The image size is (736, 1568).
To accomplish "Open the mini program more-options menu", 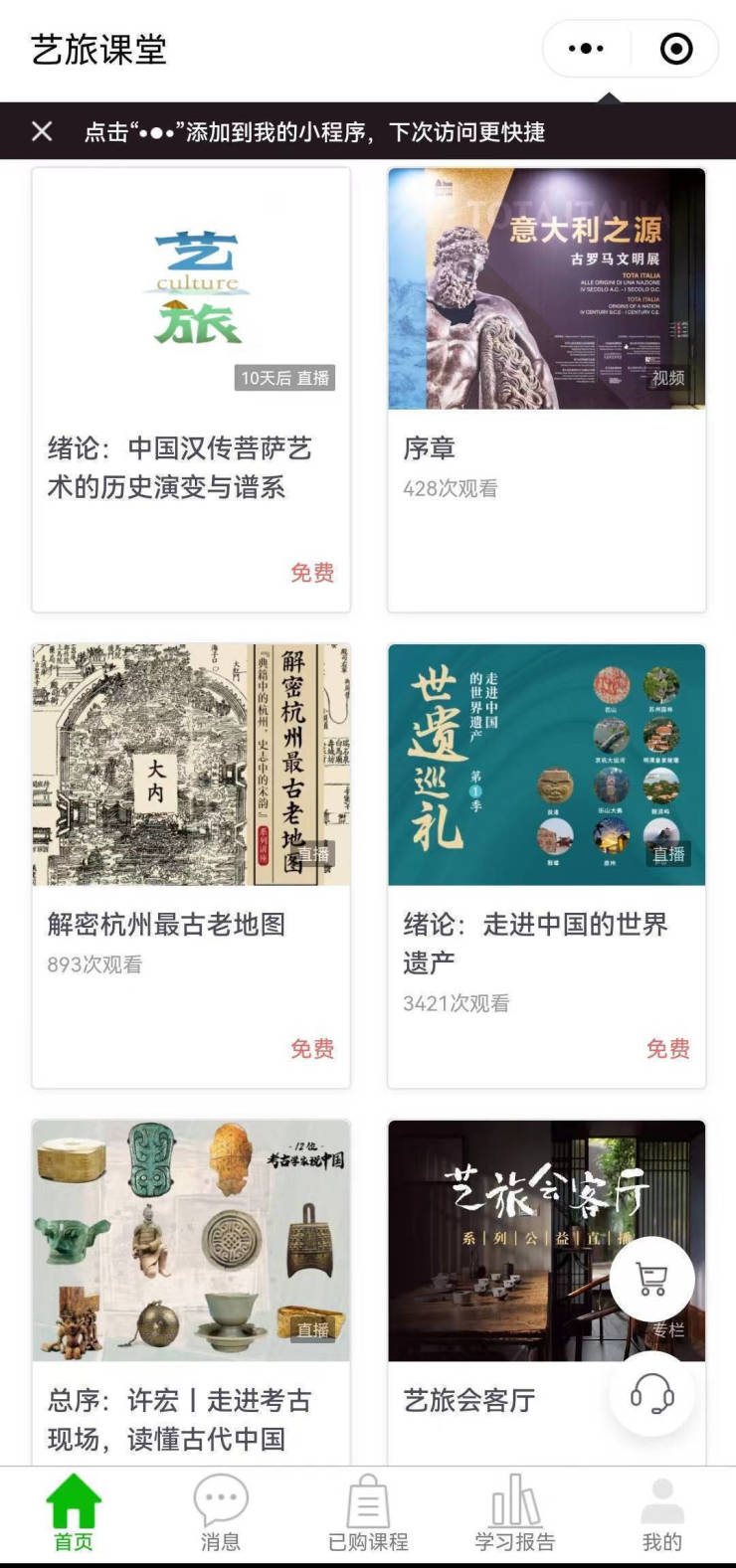I will [x=586, y=49].
